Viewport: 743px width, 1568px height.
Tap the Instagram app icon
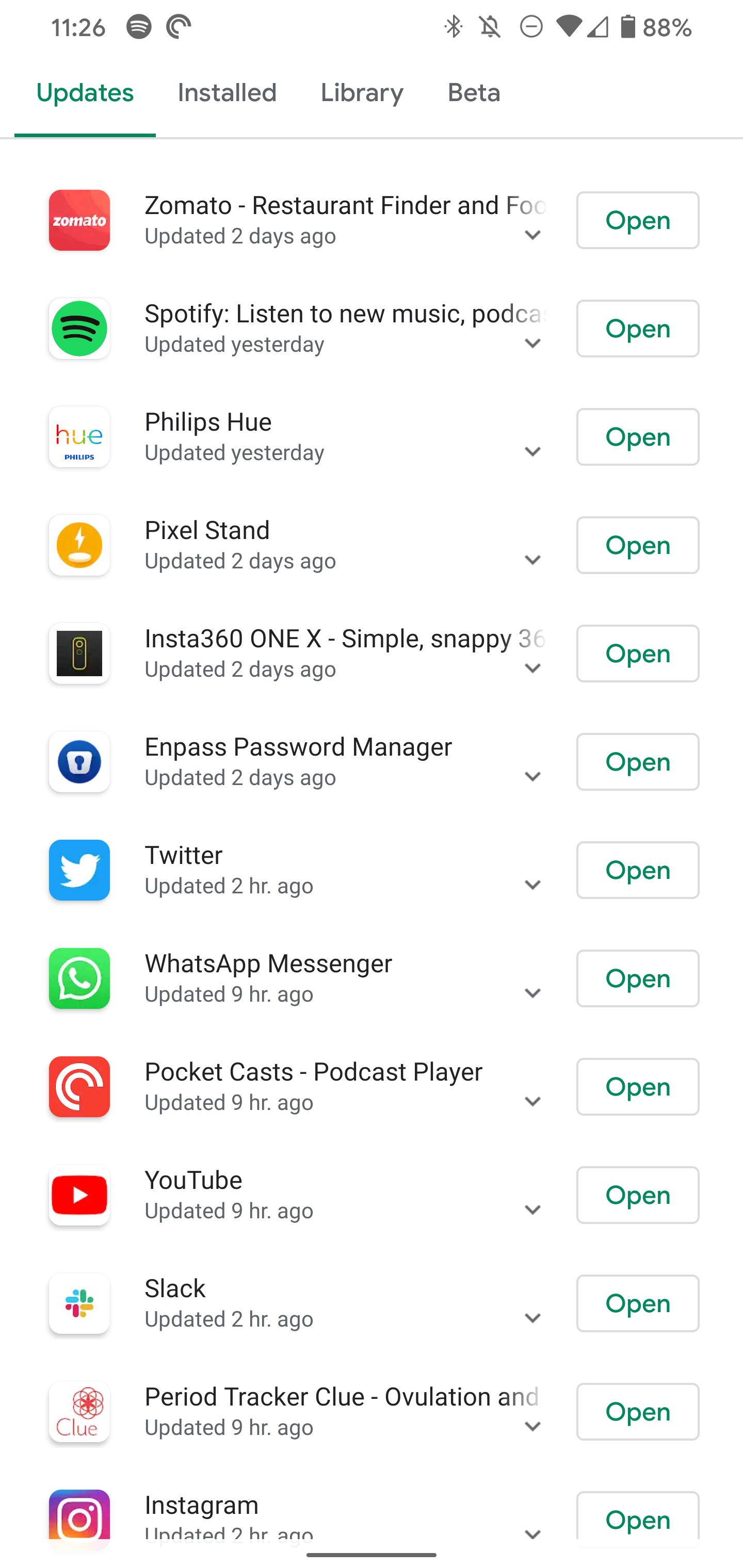[79, 1518]
